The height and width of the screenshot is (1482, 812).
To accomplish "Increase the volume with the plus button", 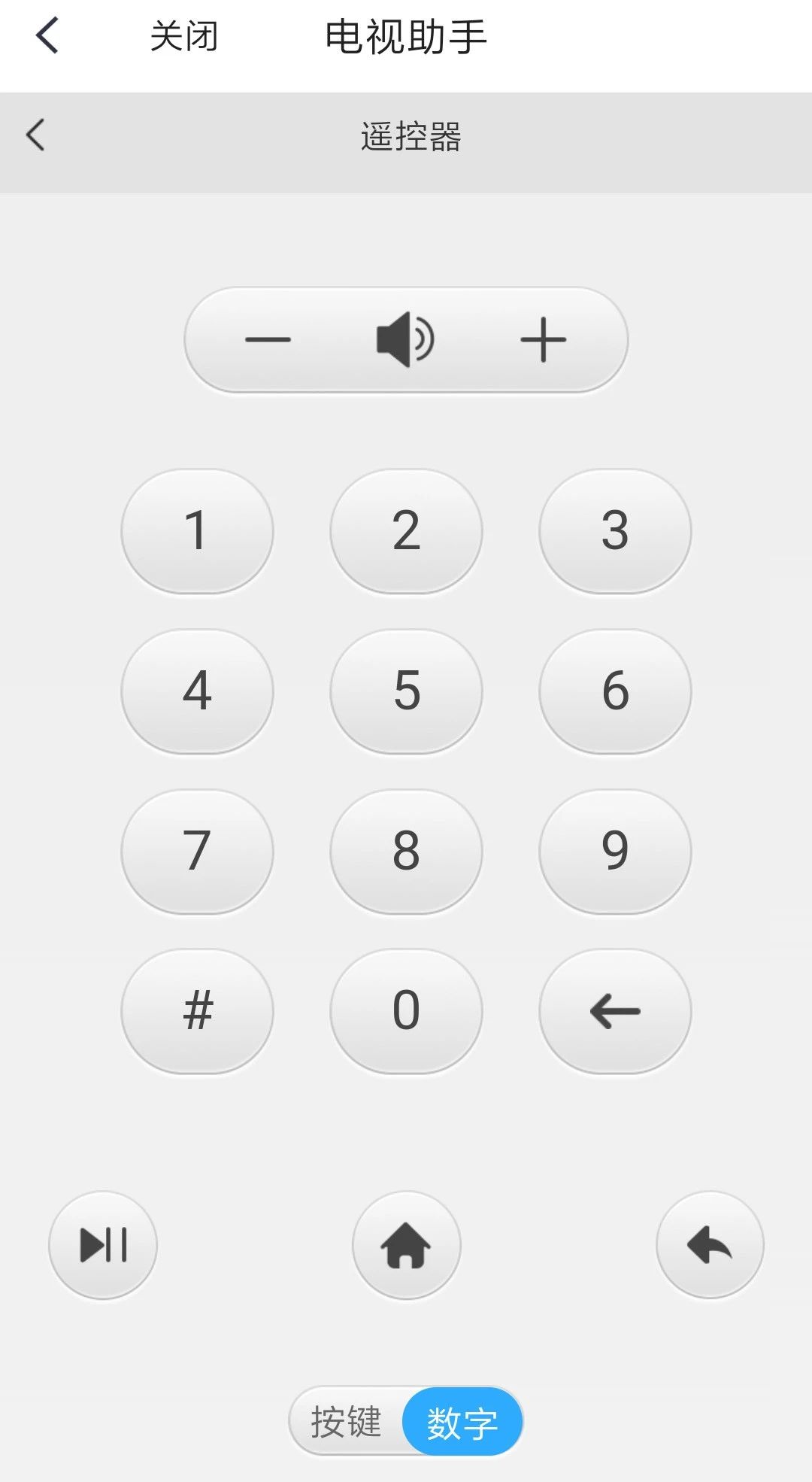I will (543, 339).
